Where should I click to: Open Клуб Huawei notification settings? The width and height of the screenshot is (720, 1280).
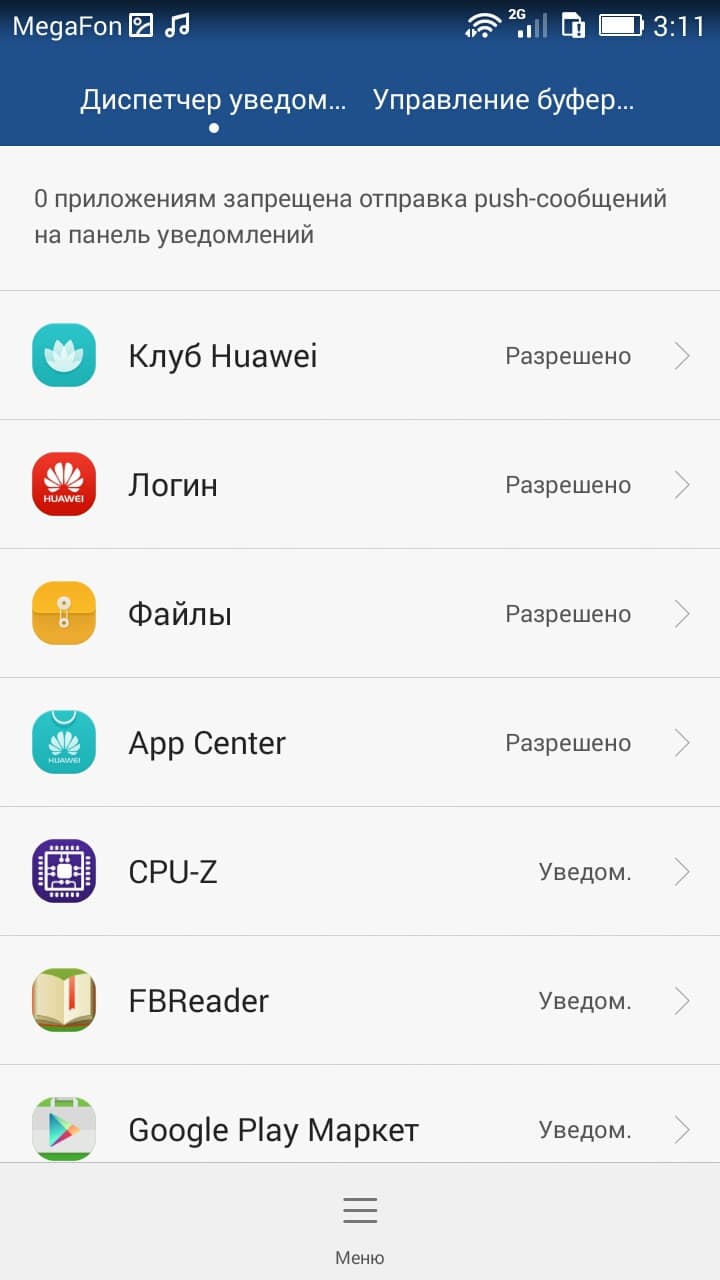360,356
